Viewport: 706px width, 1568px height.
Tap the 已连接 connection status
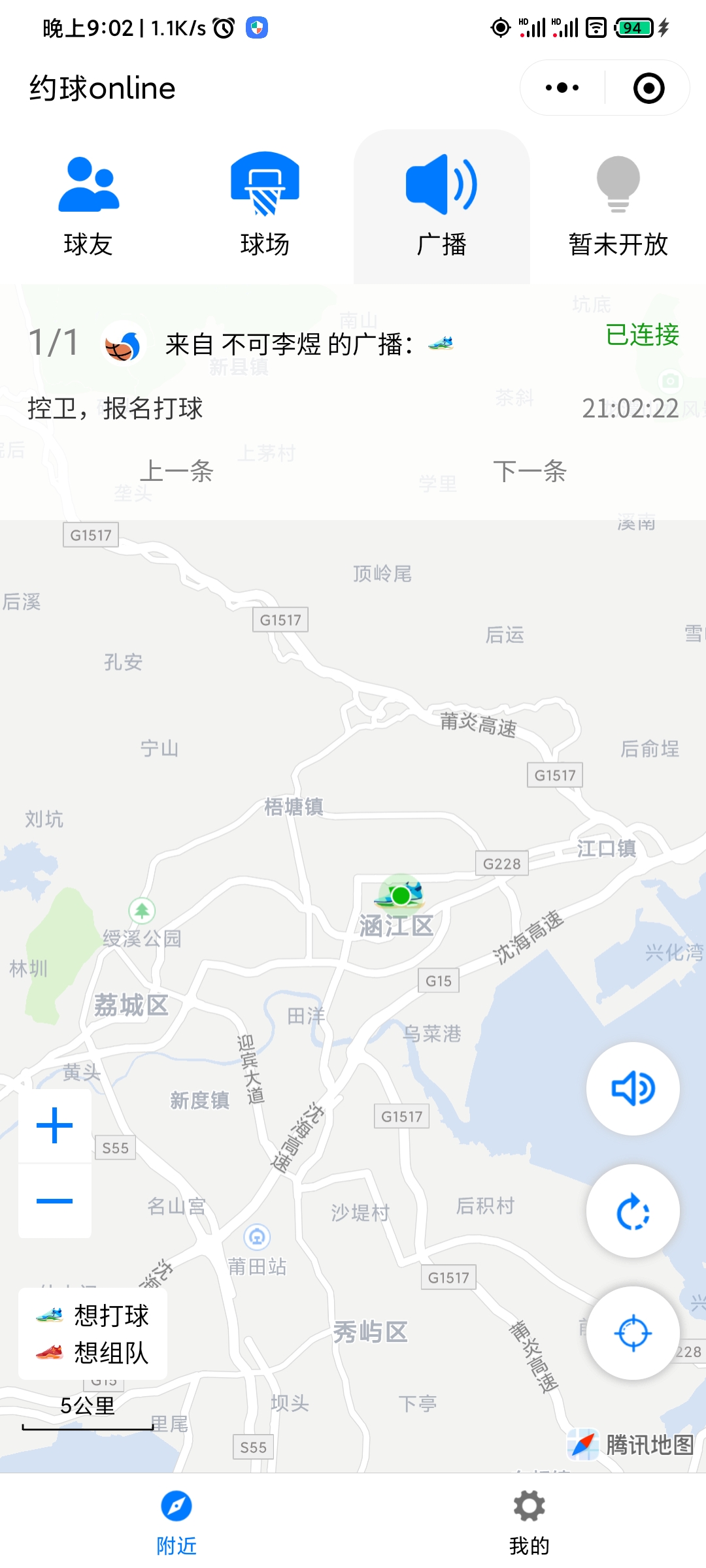[641, 335]
